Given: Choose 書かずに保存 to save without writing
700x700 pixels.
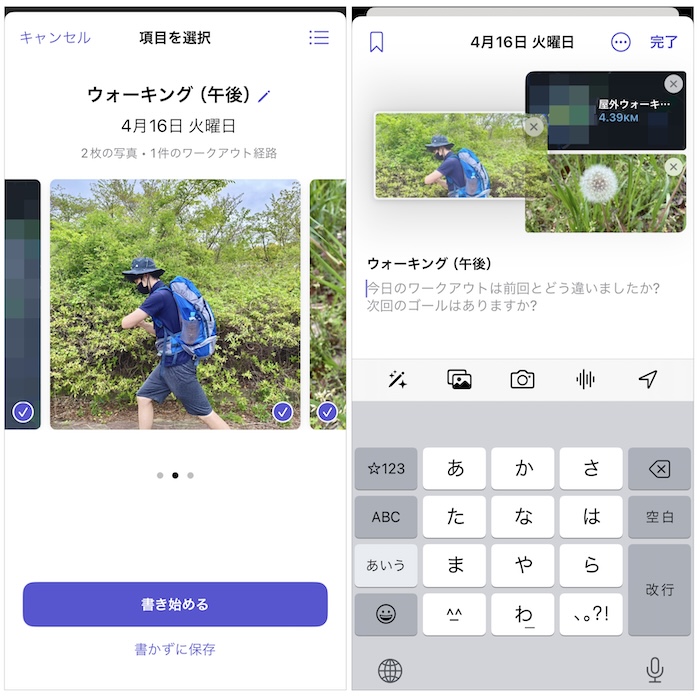Looking at the screenshot, I should [x=175, y=649].
